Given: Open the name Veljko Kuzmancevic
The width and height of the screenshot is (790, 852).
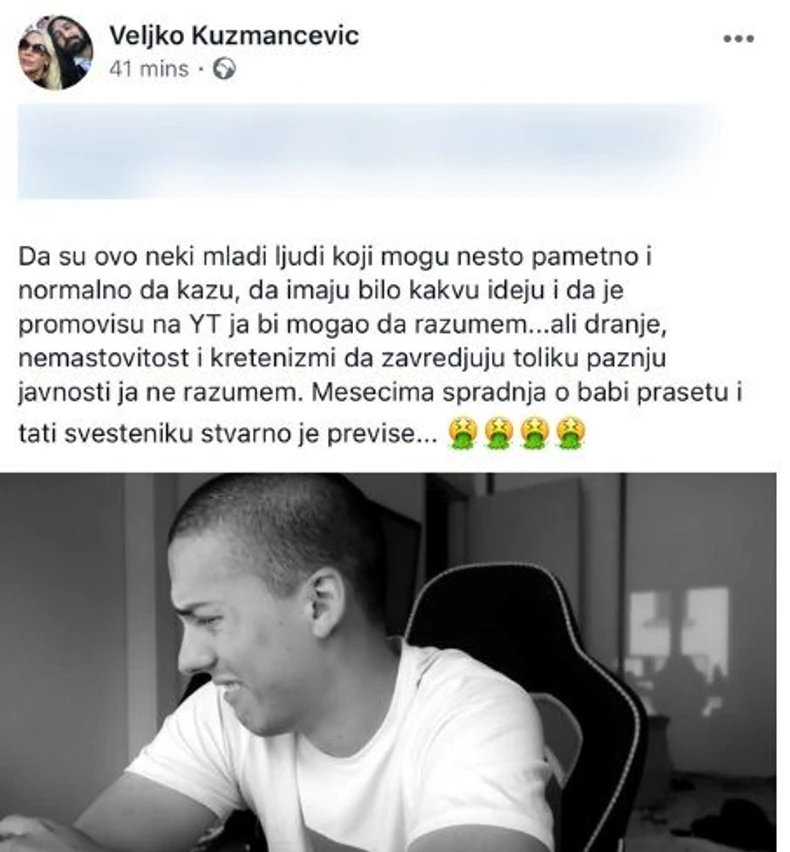Looking at the screenshot, I should pyautogui.click(x=232, y=37).
